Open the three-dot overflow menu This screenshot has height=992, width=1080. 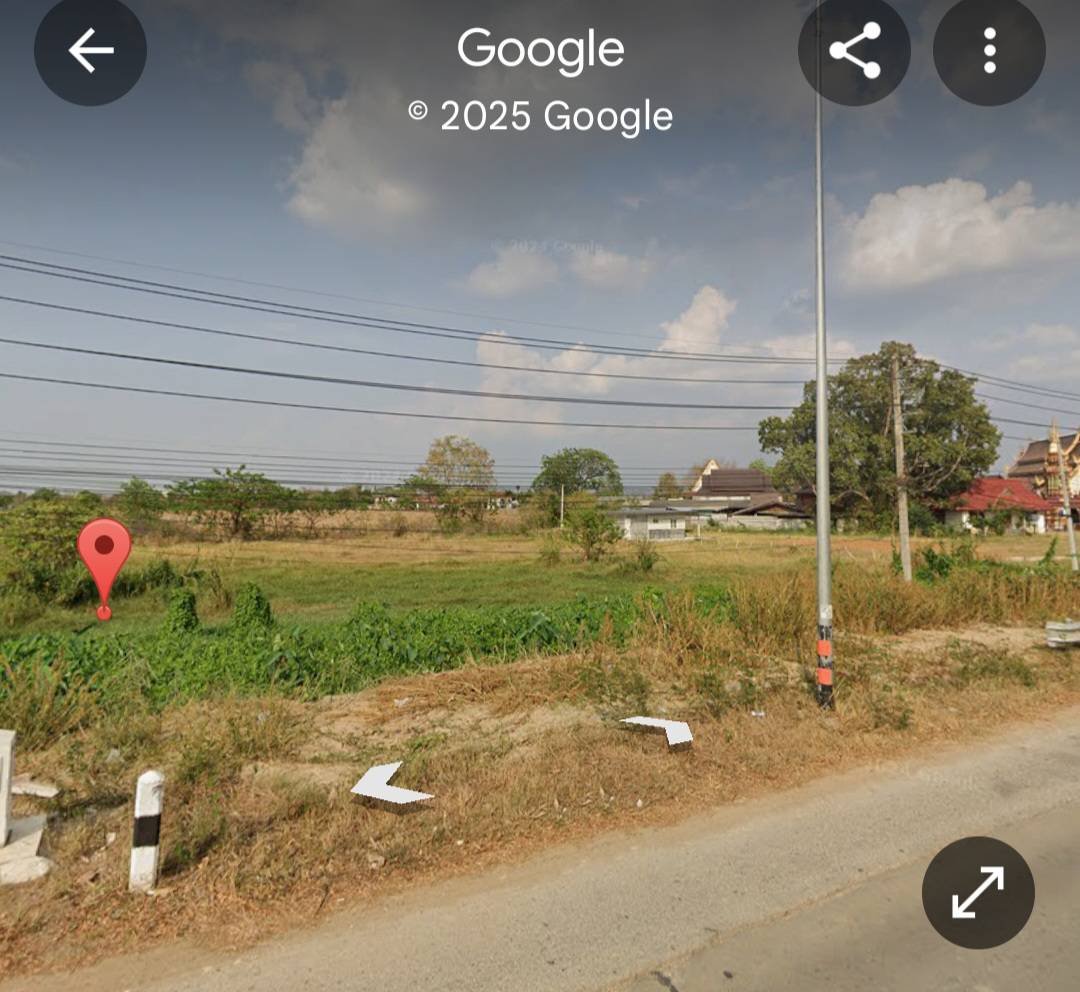(x=989, y=50)
